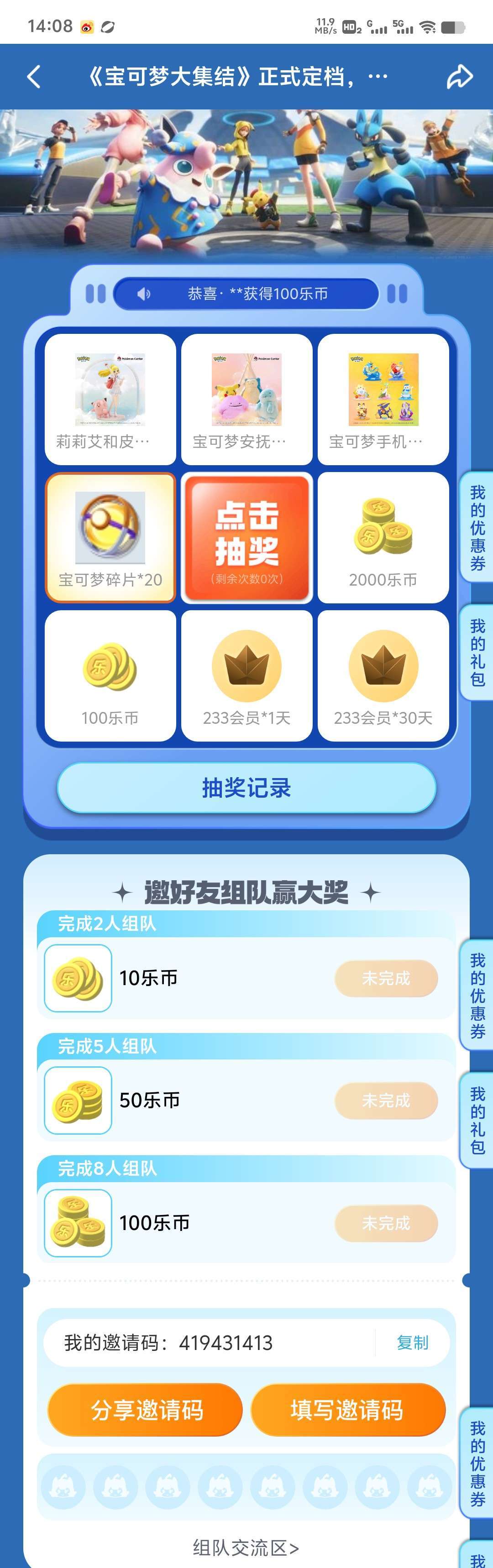Share this event page

(x=459, y=77)
